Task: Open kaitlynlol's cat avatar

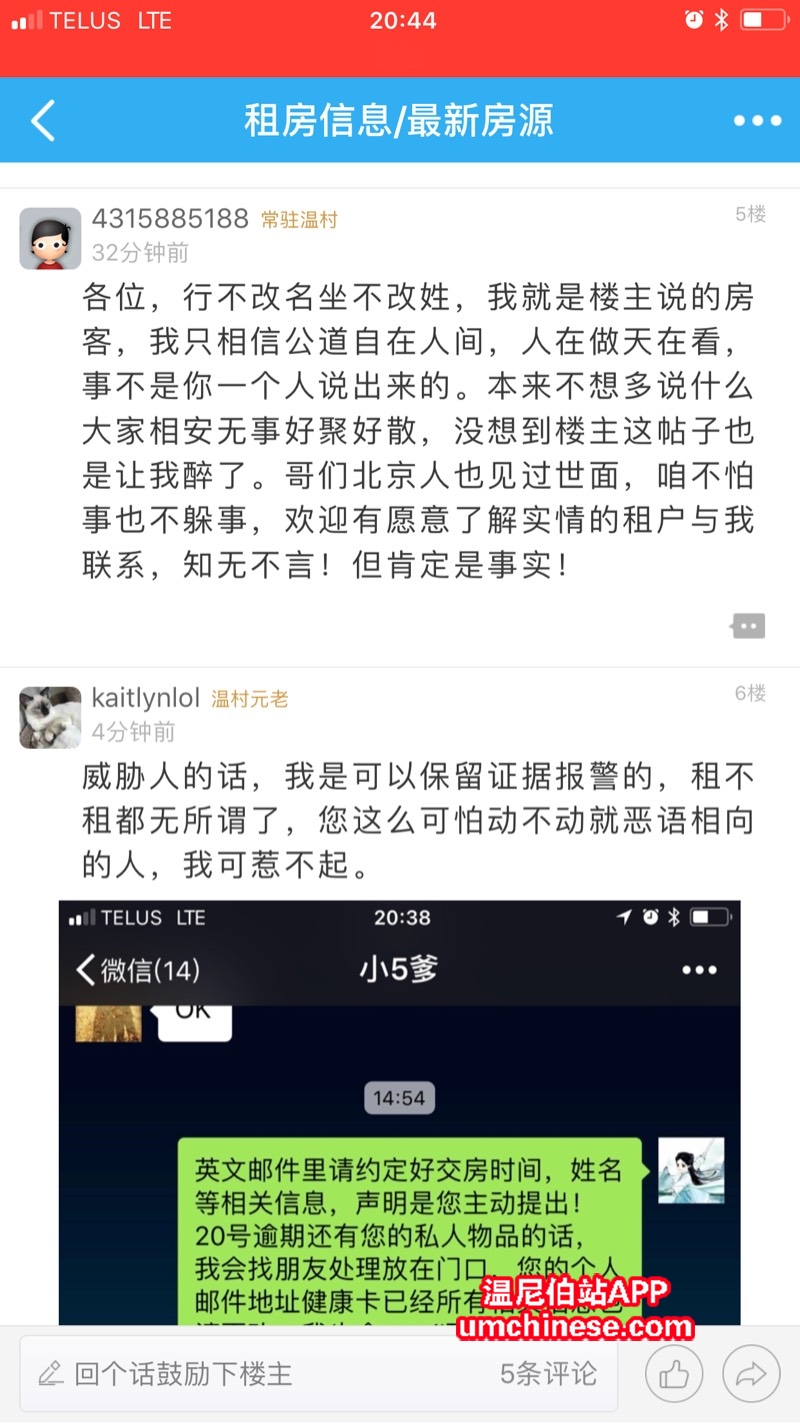Action: click(50, 717)
